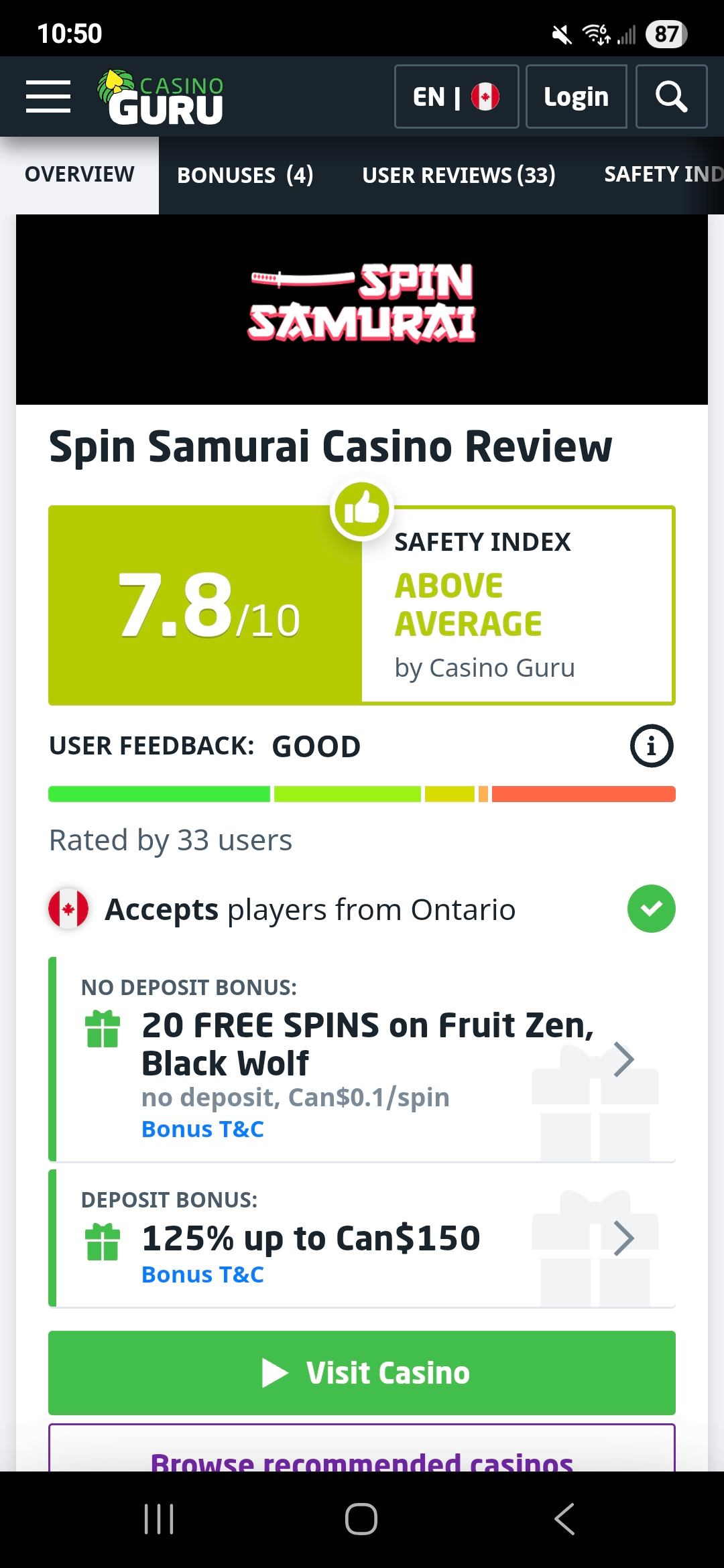Open the hamburger menu

48,96
